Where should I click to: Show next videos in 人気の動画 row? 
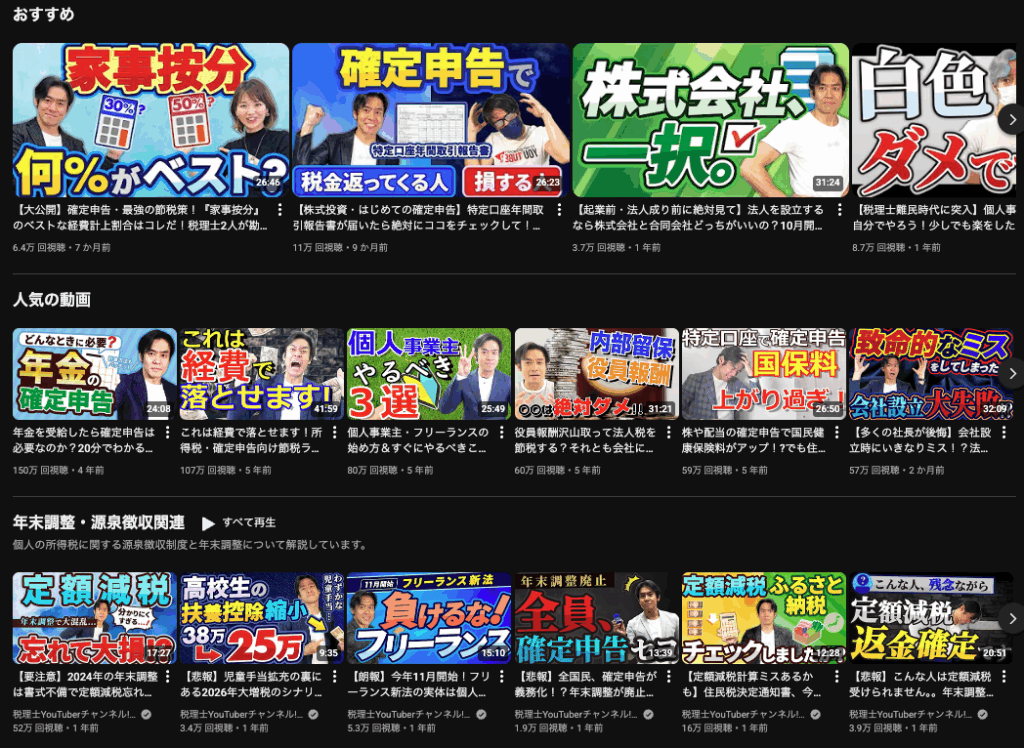pos(1011,373)
